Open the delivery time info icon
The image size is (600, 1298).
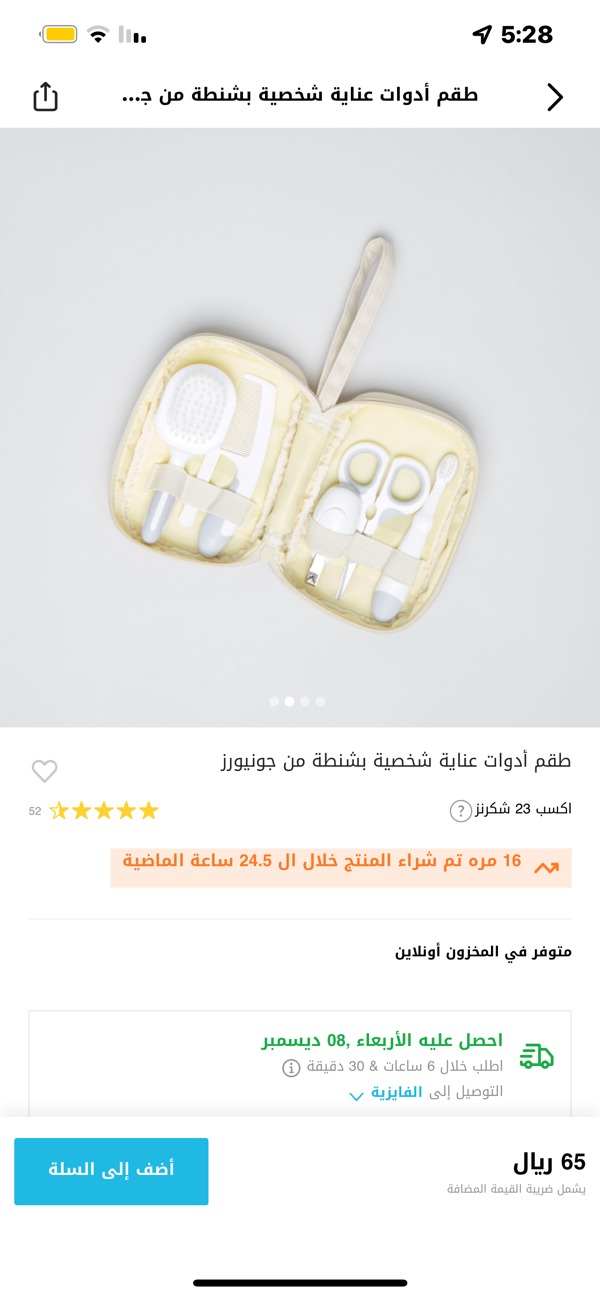click(291, 1068)
